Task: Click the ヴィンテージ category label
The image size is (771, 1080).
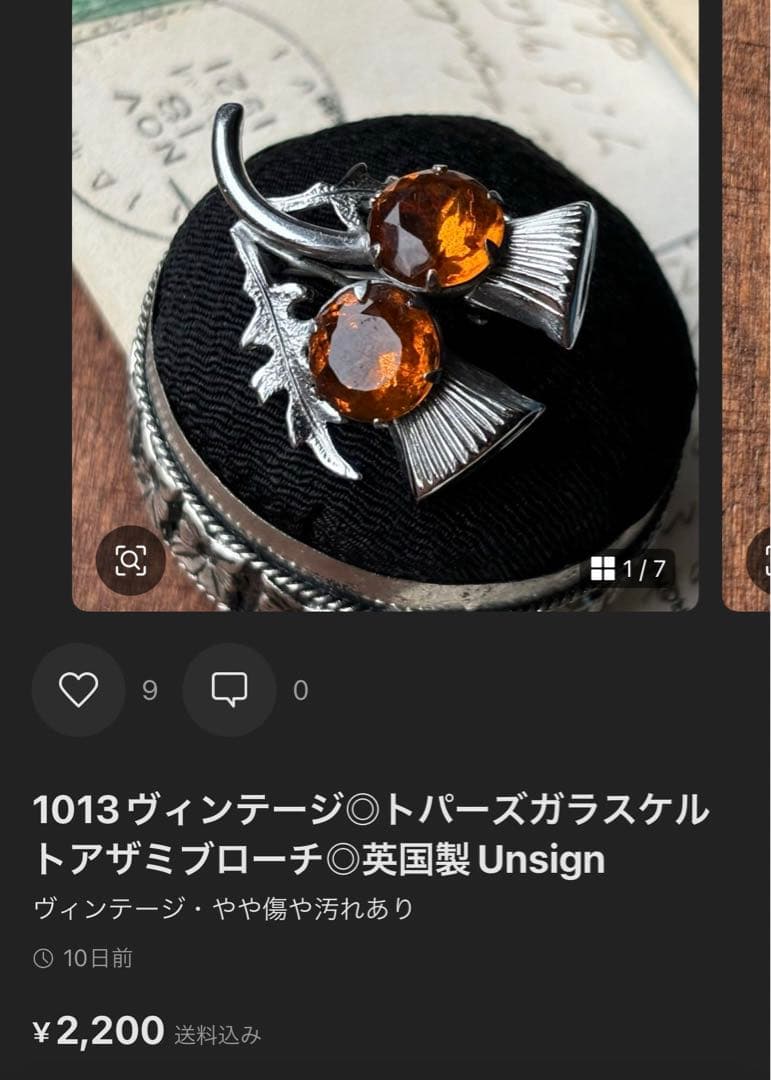Action: coord(100,908)
